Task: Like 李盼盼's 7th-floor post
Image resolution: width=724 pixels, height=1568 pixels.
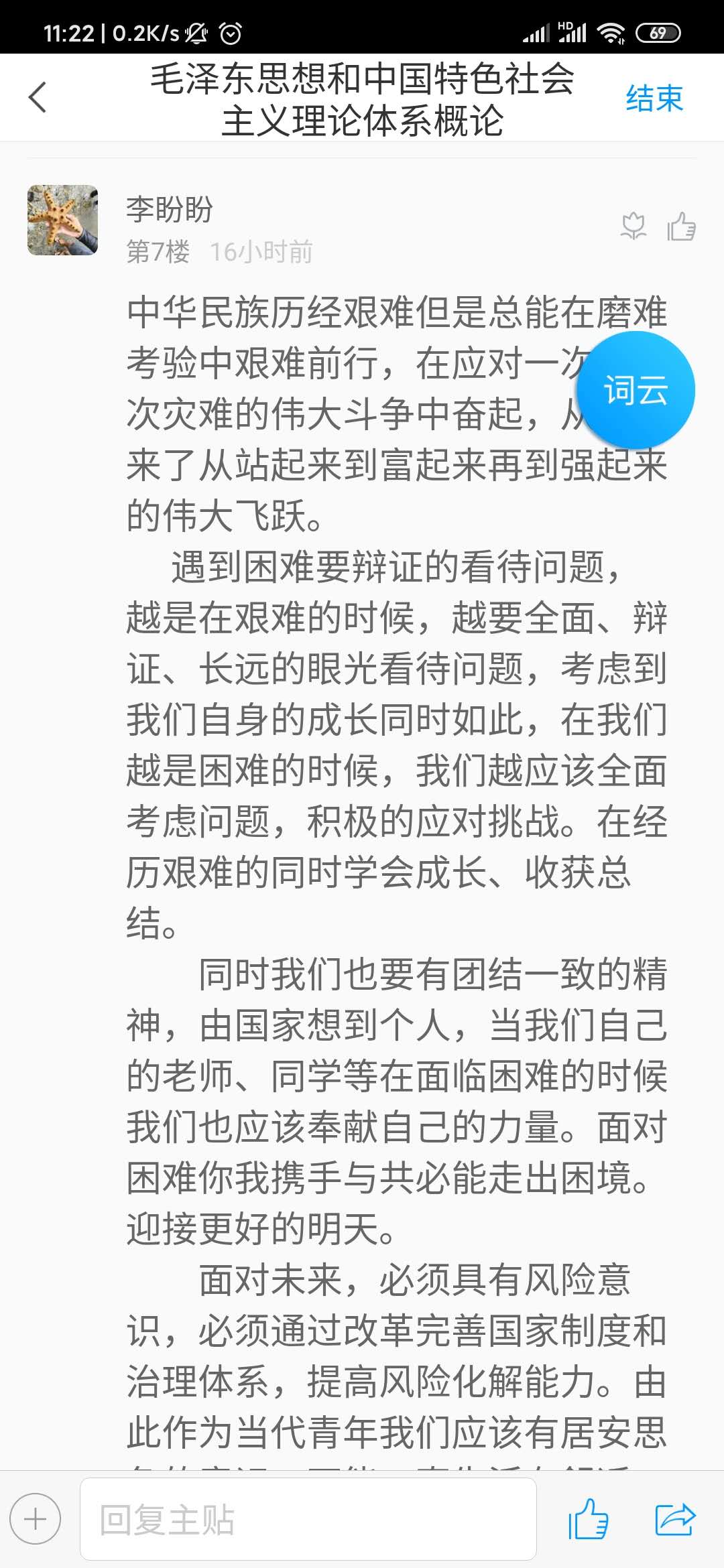Action: (681, 226)
